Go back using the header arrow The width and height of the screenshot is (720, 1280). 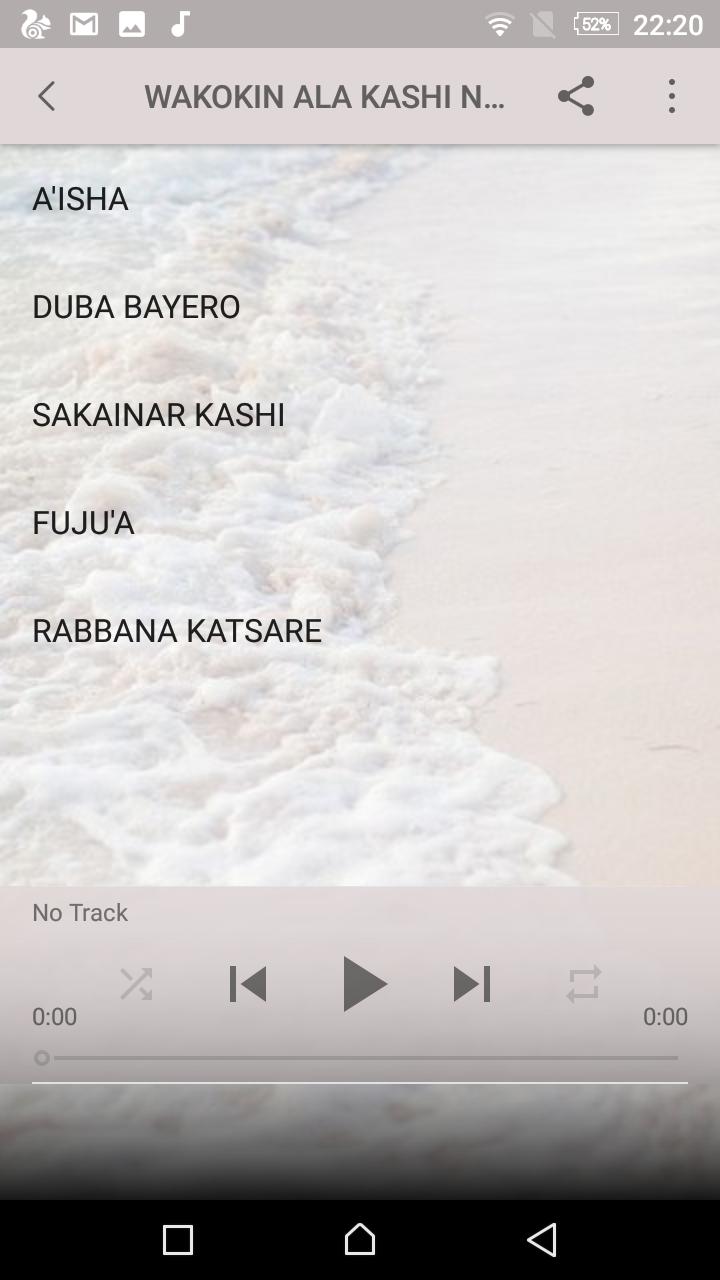[46, 96]
